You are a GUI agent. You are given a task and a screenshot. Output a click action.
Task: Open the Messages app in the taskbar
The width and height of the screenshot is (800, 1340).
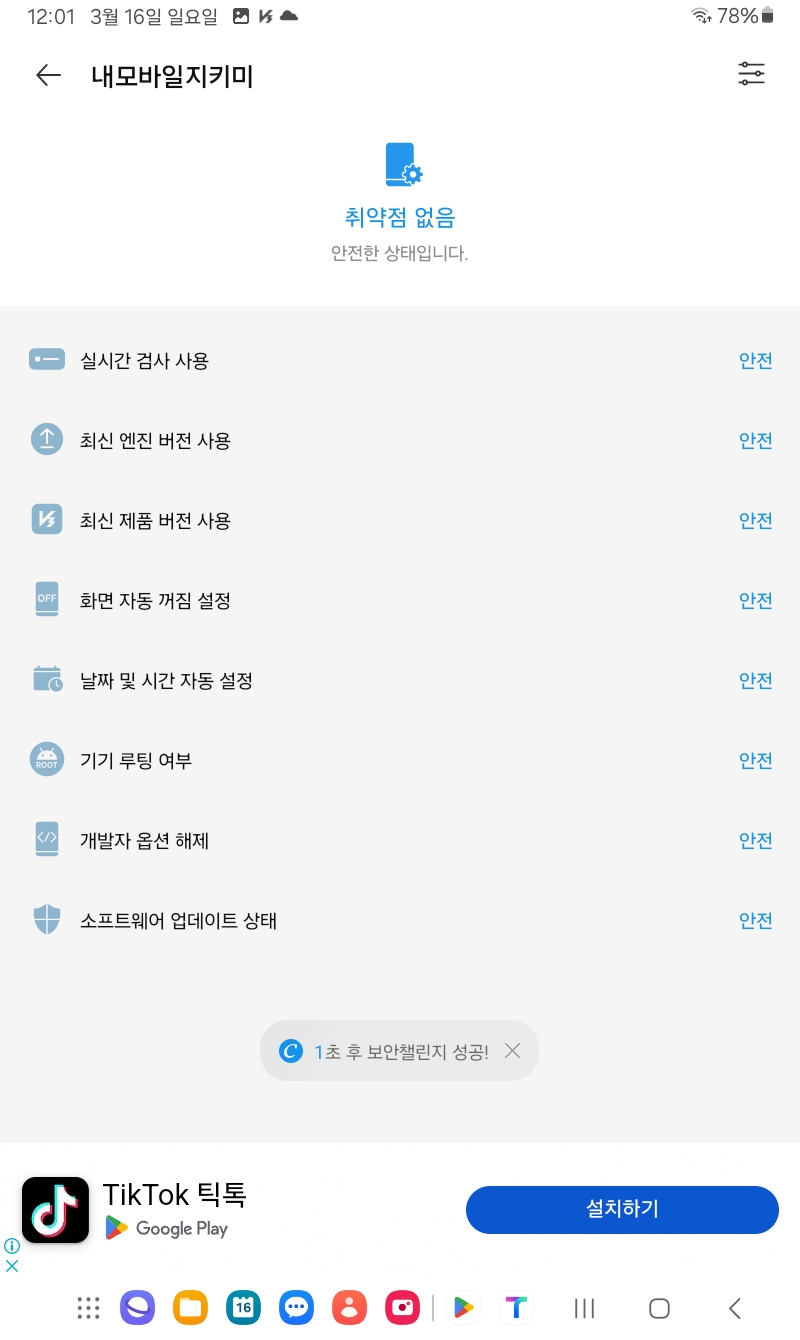(x=296, y=1307)
